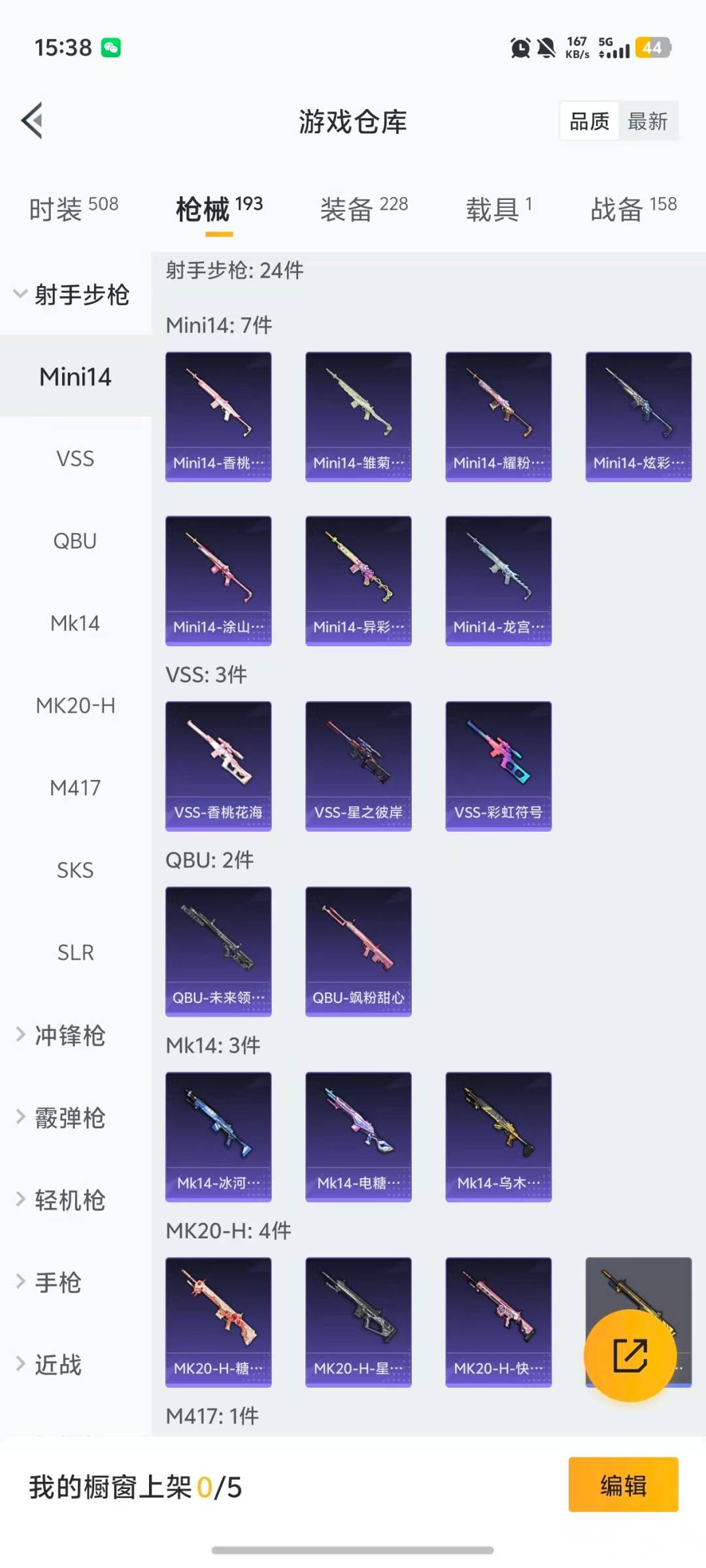Viewport: 706px width, 1568px height.
Task: Jump to SKS in the sidebar
Action: (x=75, y=870)
